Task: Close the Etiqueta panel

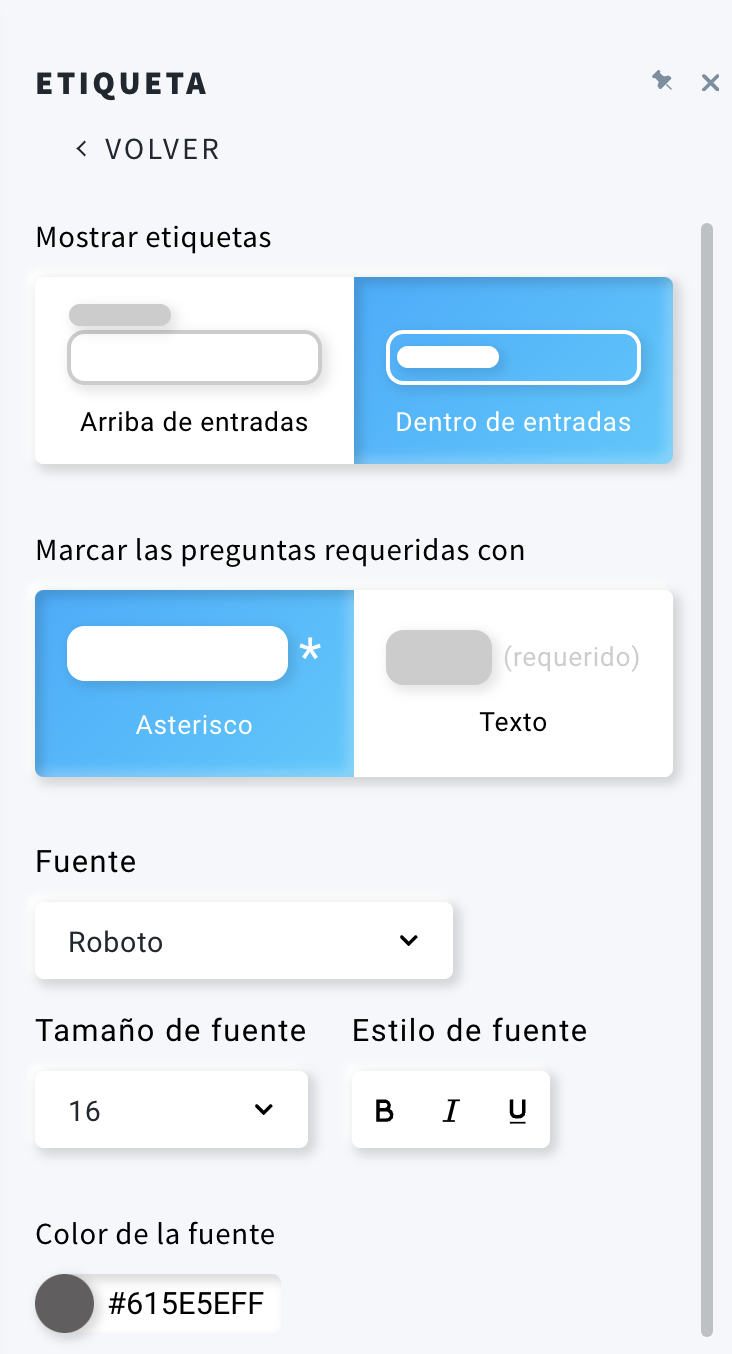Action: coord(710,83)
